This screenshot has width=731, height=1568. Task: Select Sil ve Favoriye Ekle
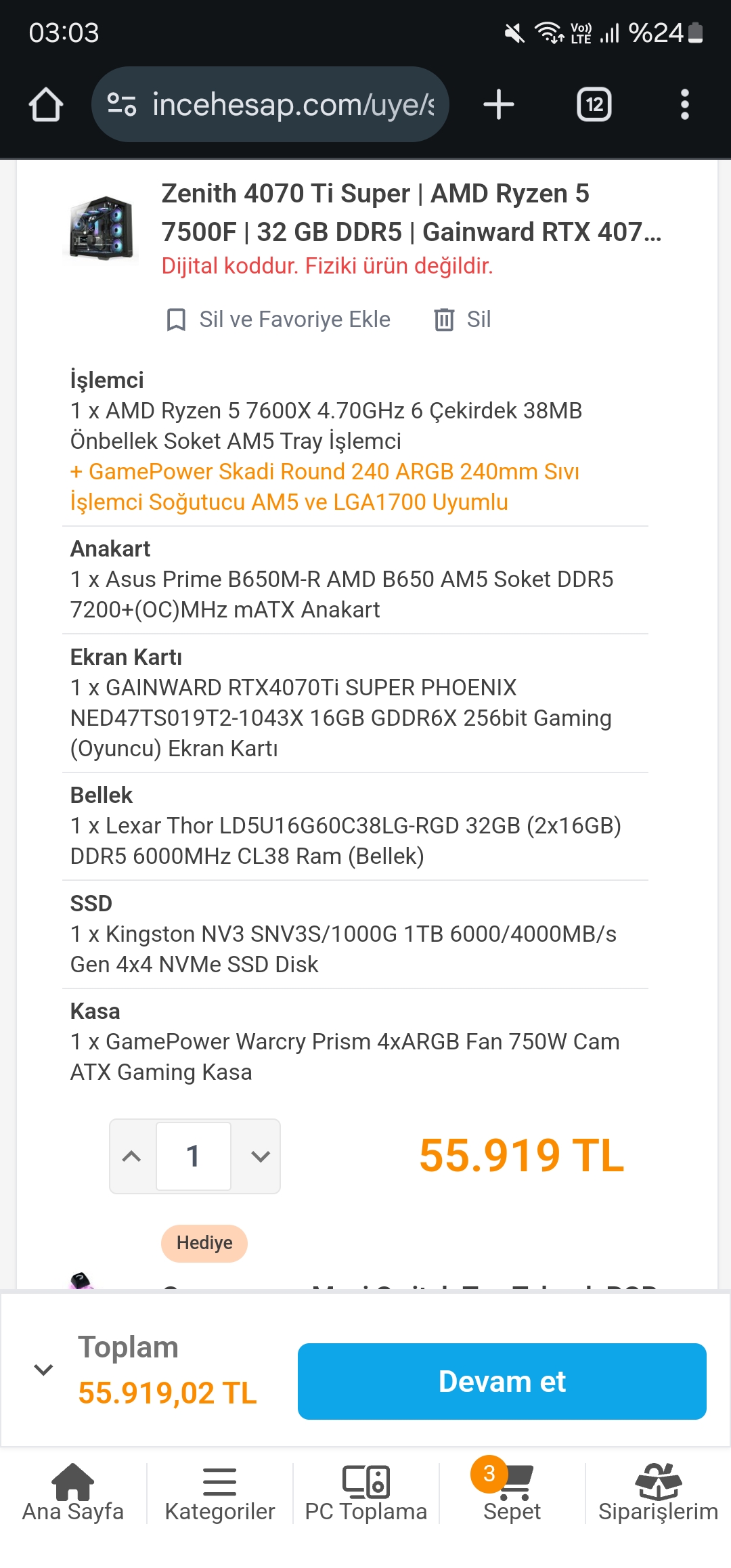[x=278, y=320]
